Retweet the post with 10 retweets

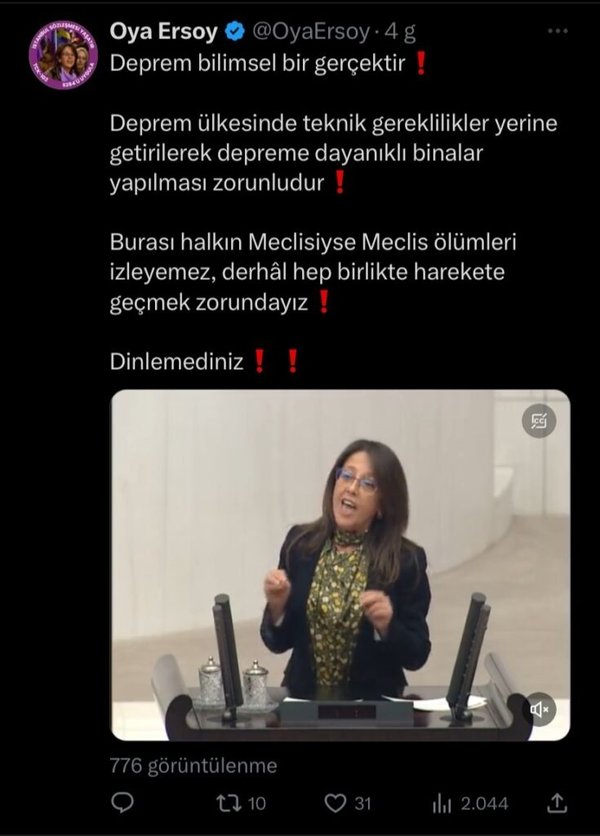(230, 802)
